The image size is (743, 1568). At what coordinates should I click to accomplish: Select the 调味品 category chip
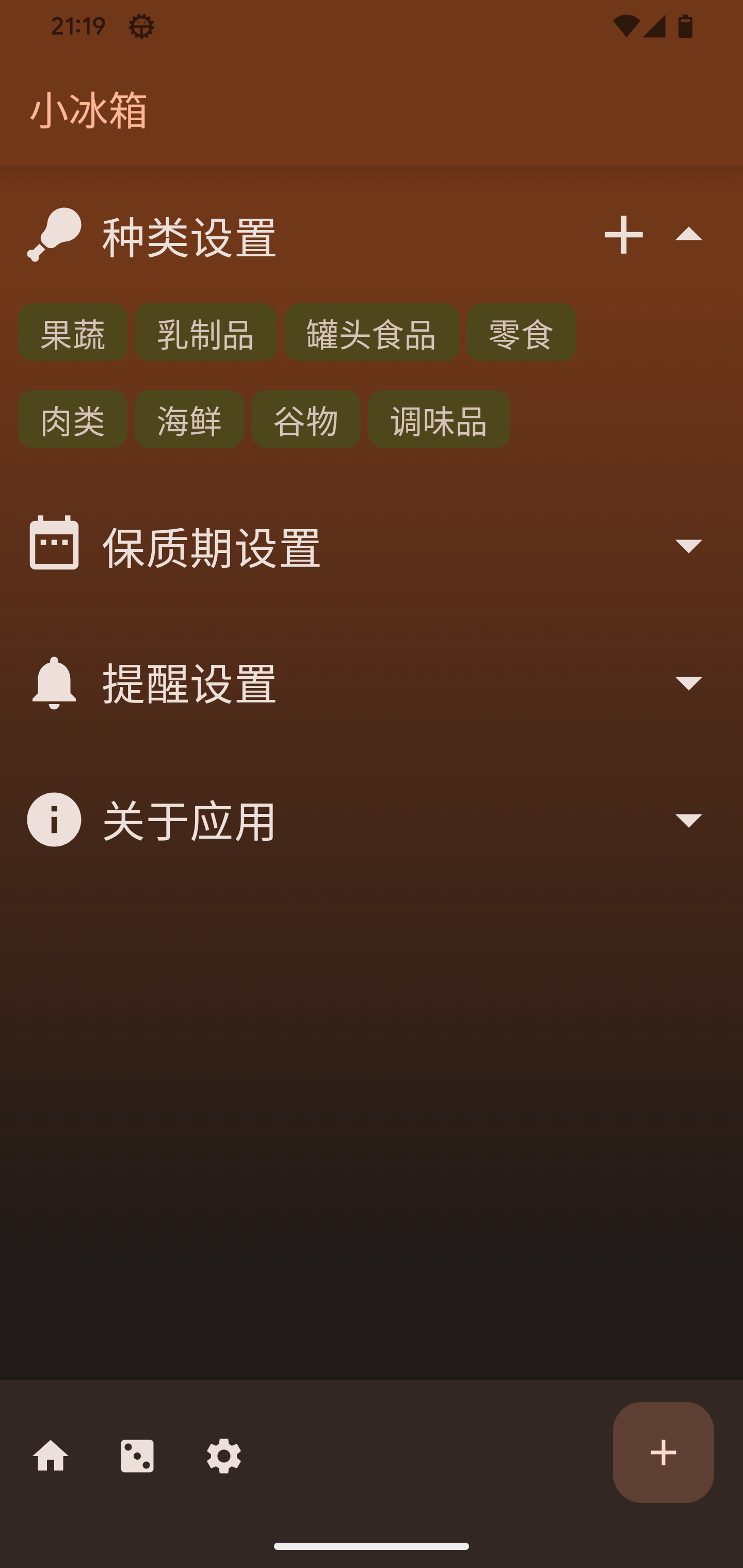pos(439,419)
